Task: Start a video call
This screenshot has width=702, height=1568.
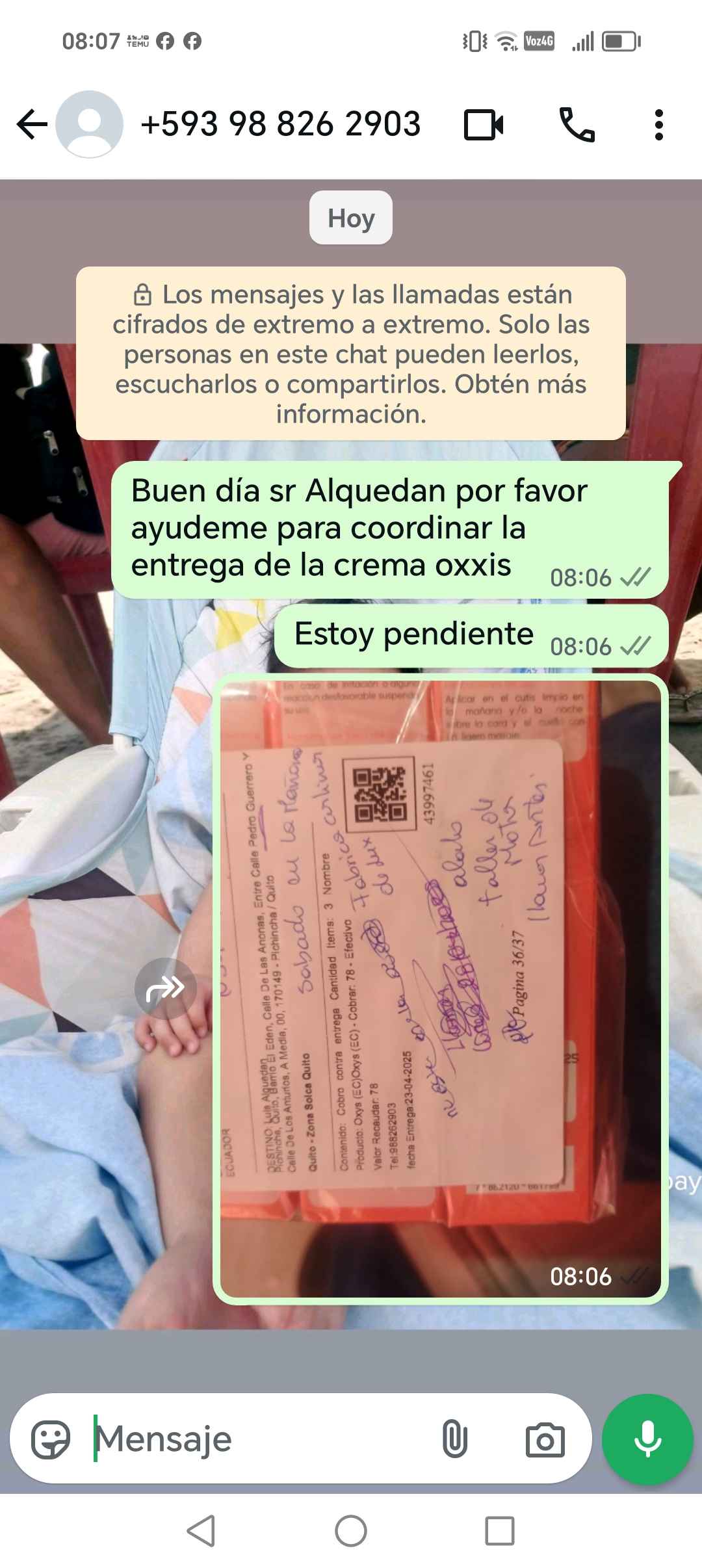Action: click(x=483, y=124)
